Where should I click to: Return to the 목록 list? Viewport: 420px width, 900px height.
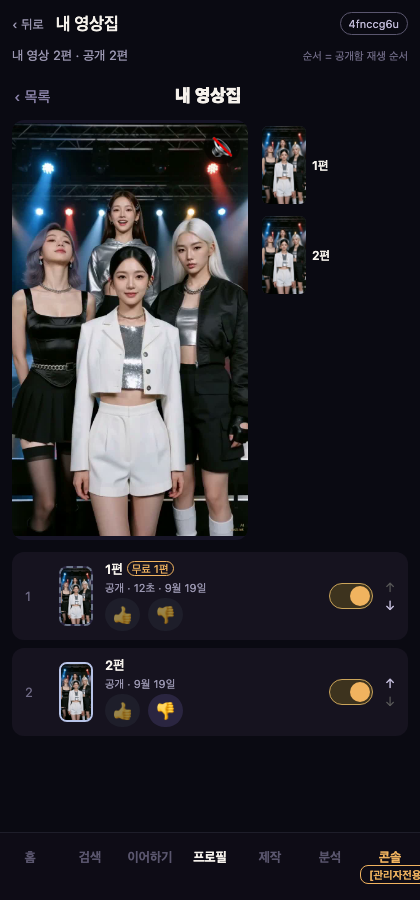(x=32, y=96)
